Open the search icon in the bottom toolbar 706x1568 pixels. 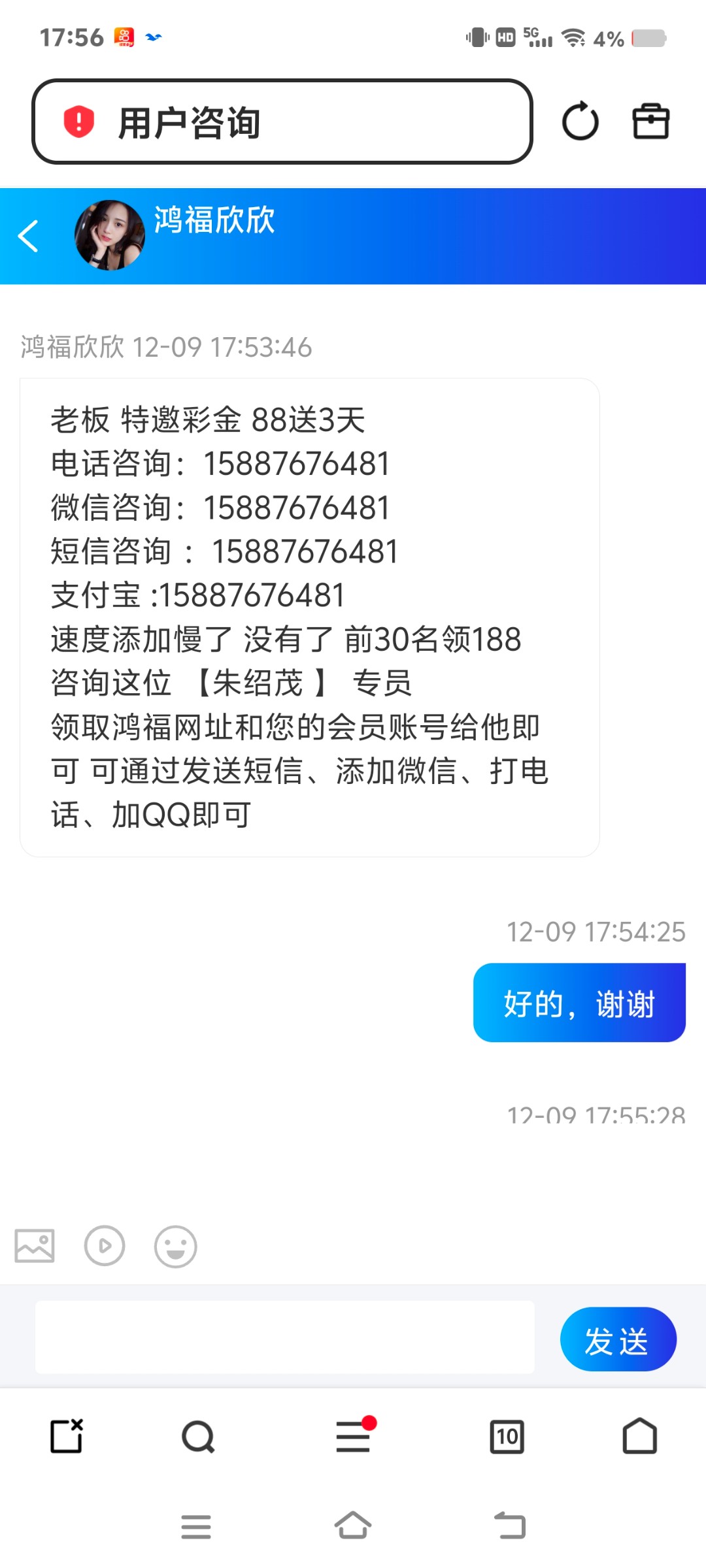coord(197,1437)
